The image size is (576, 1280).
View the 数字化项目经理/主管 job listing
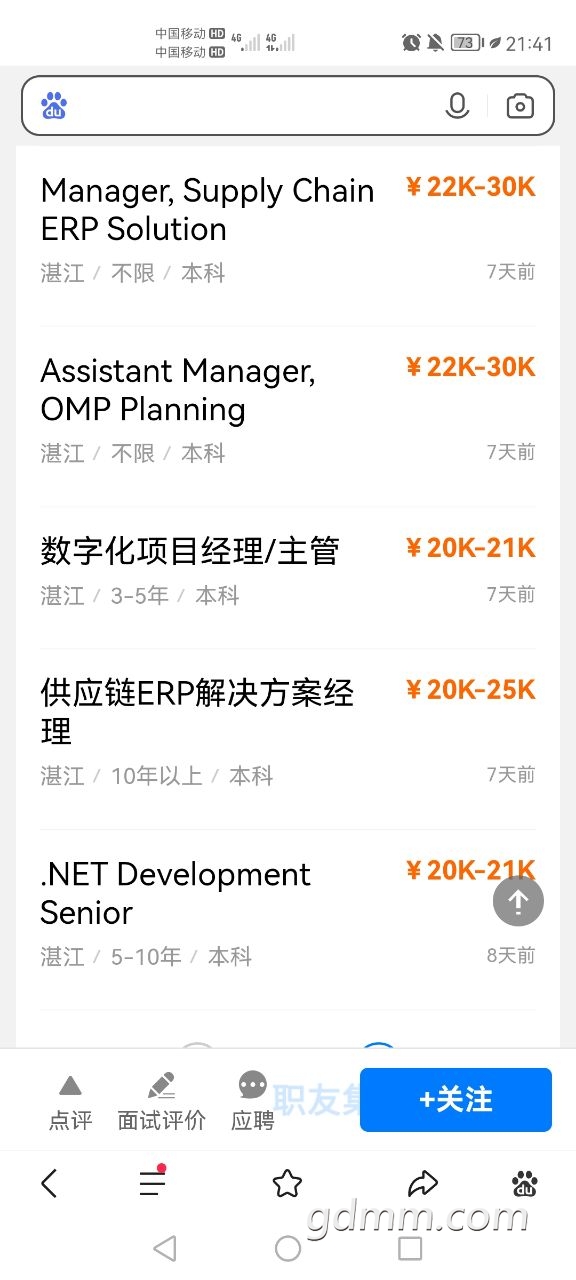[288, 578]
